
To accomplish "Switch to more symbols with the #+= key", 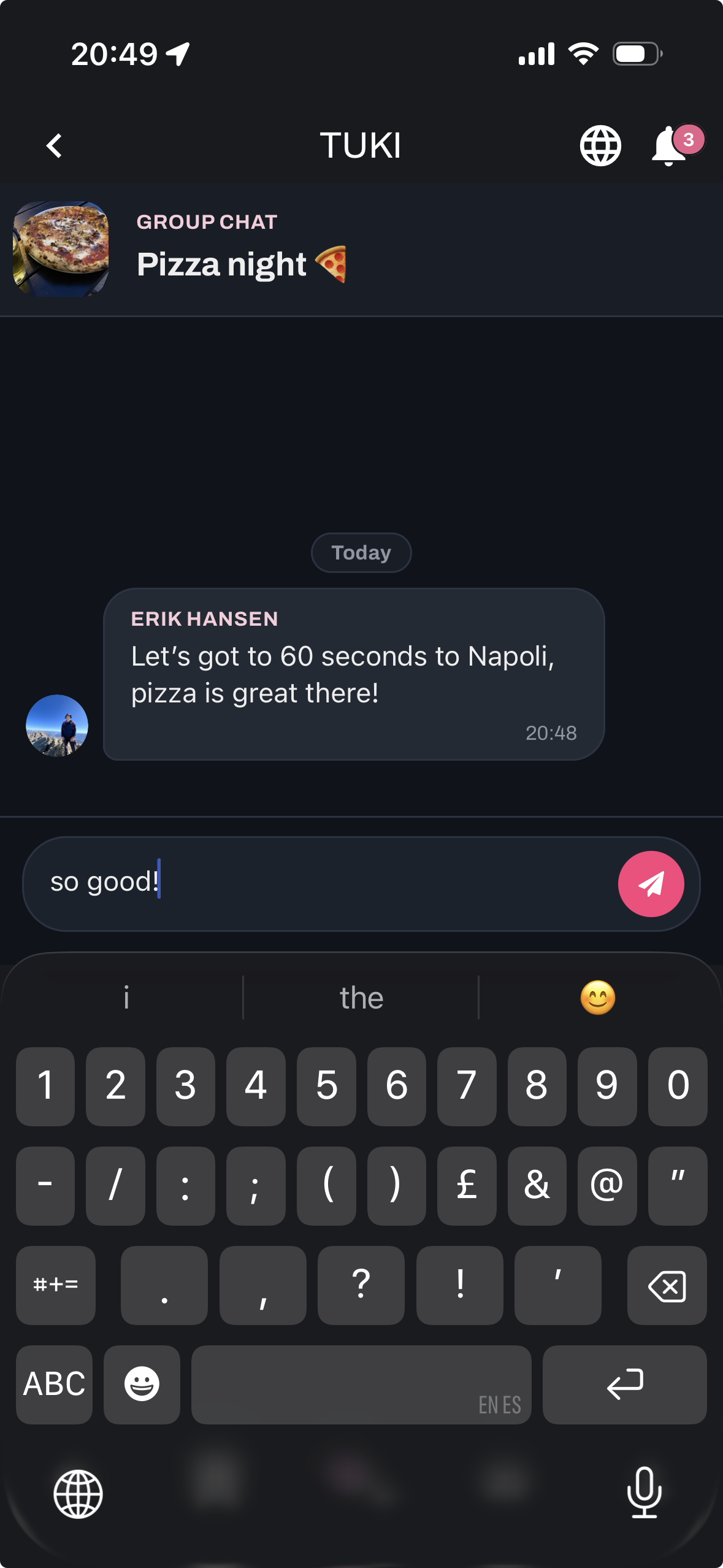I will (55, 1285).
